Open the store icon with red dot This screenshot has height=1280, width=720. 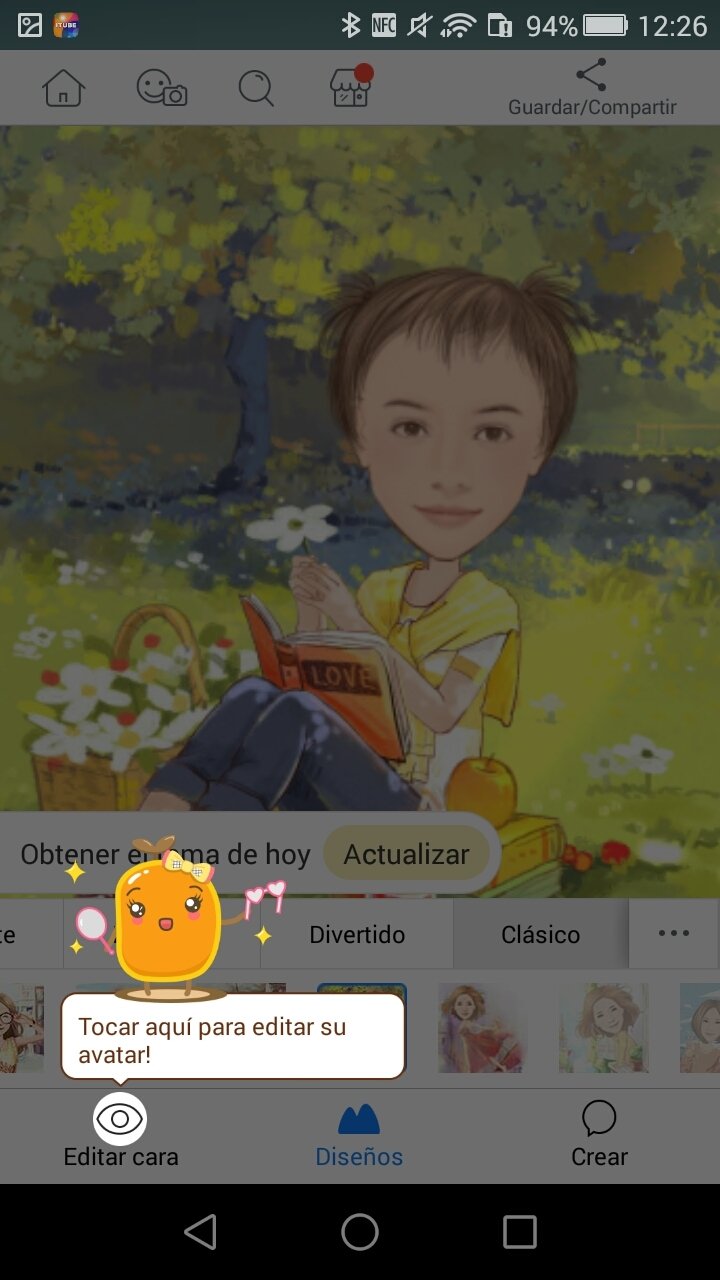pos(351,86)
